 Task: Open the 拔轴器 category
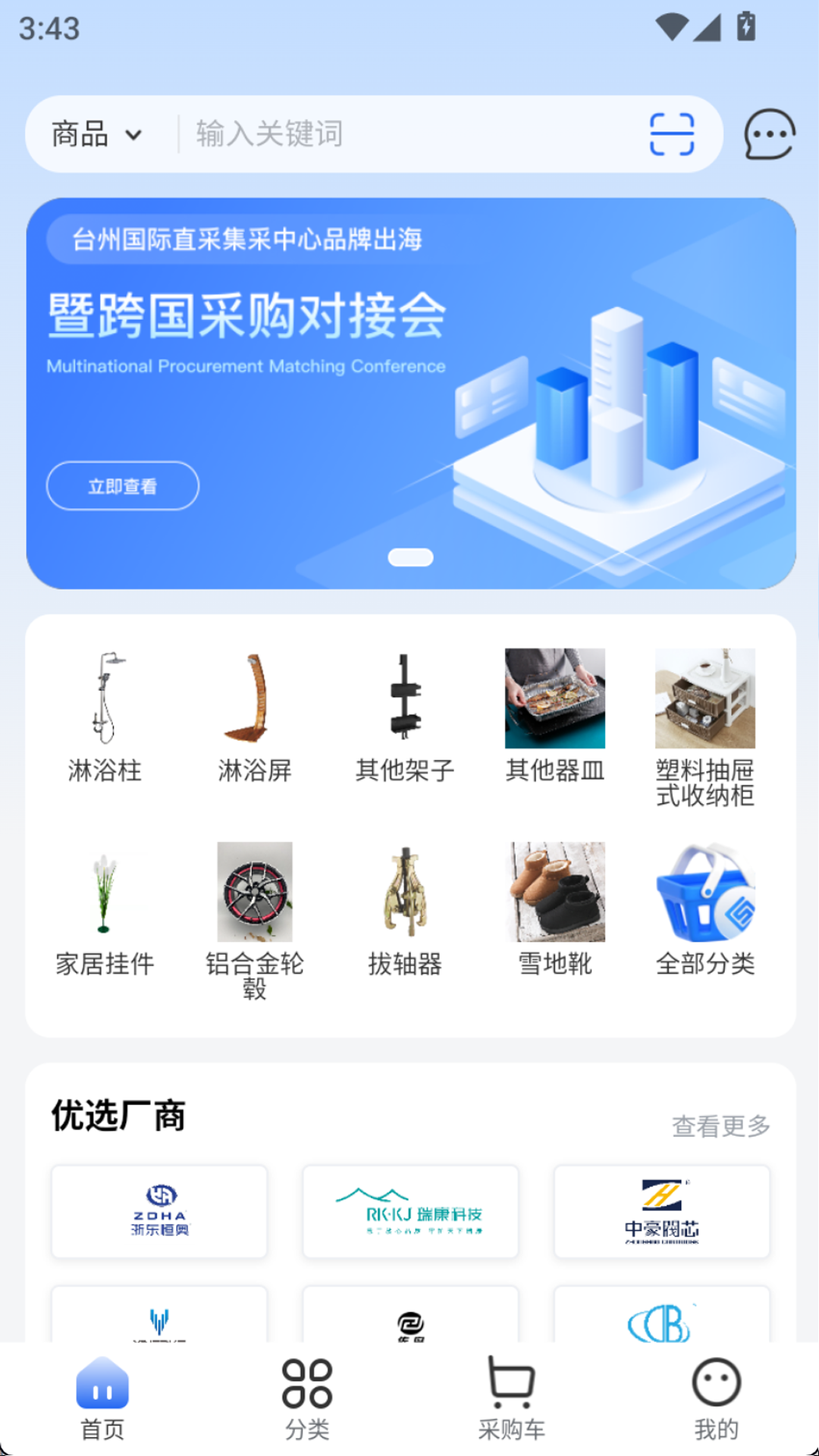click(x=405, y=910)
